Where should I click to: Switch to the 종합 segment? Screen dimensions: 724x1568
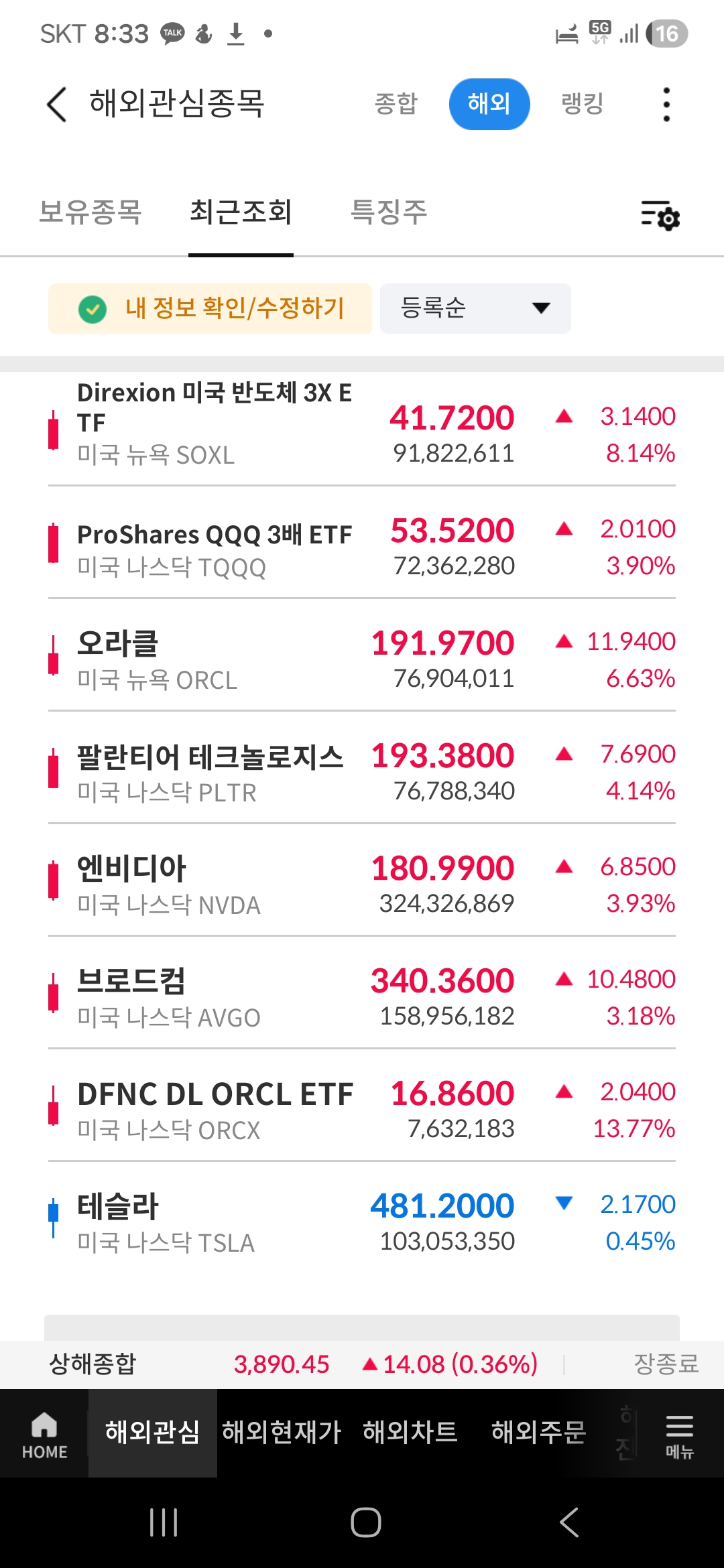[x=396, y=104]
